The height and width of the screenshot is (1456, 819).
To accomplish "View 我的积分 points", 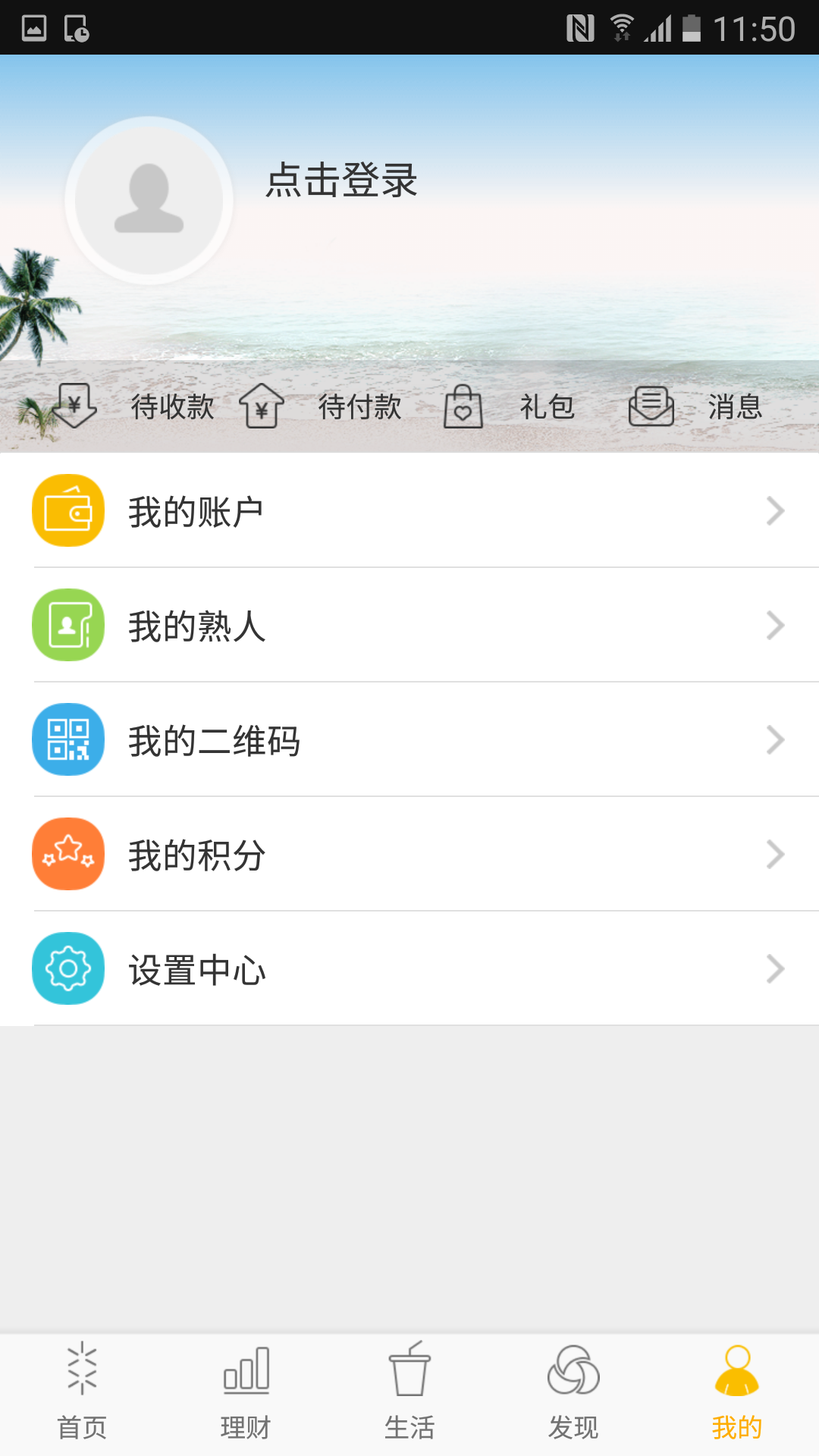I will point(409,855).
